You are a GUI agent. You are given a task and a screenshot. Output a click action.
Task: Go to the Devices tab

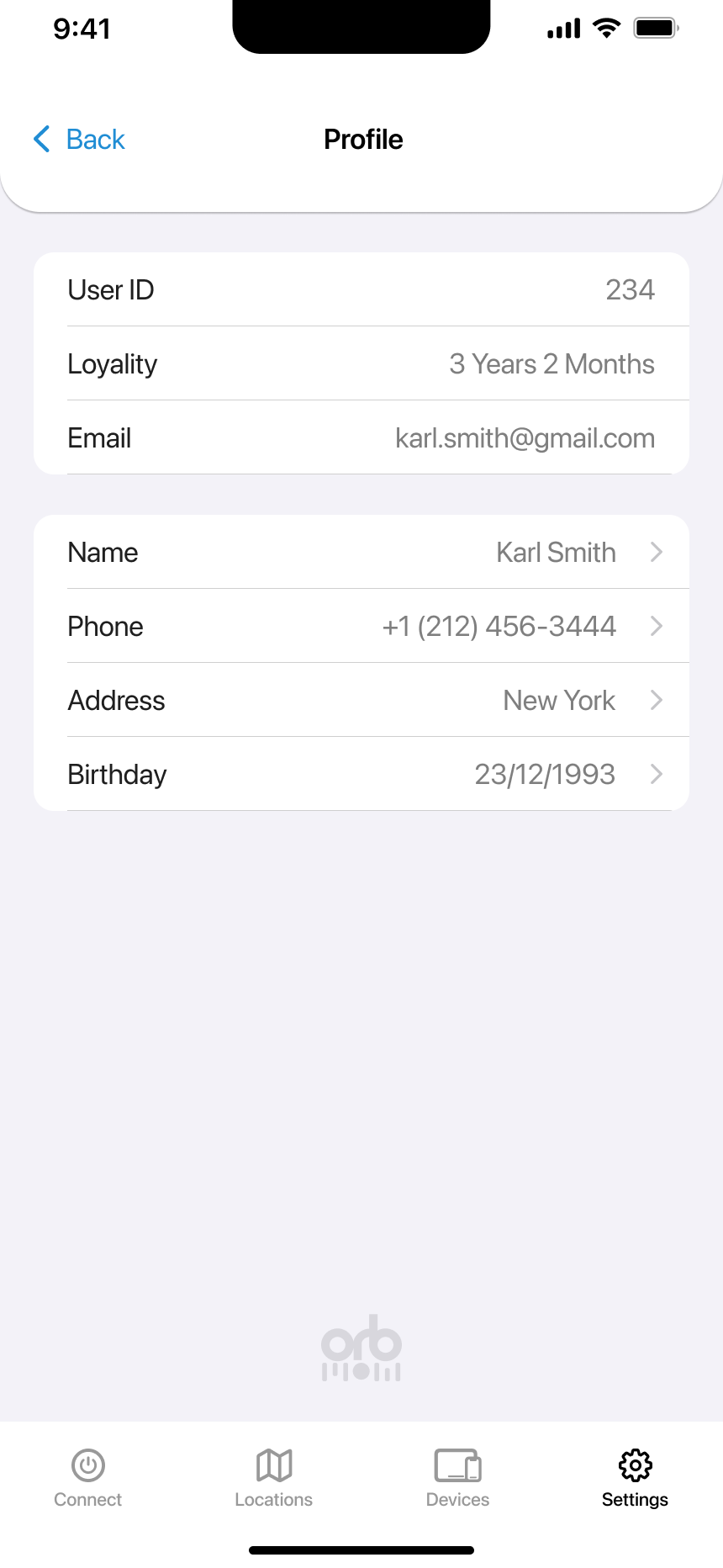(x=457, y=1477)
